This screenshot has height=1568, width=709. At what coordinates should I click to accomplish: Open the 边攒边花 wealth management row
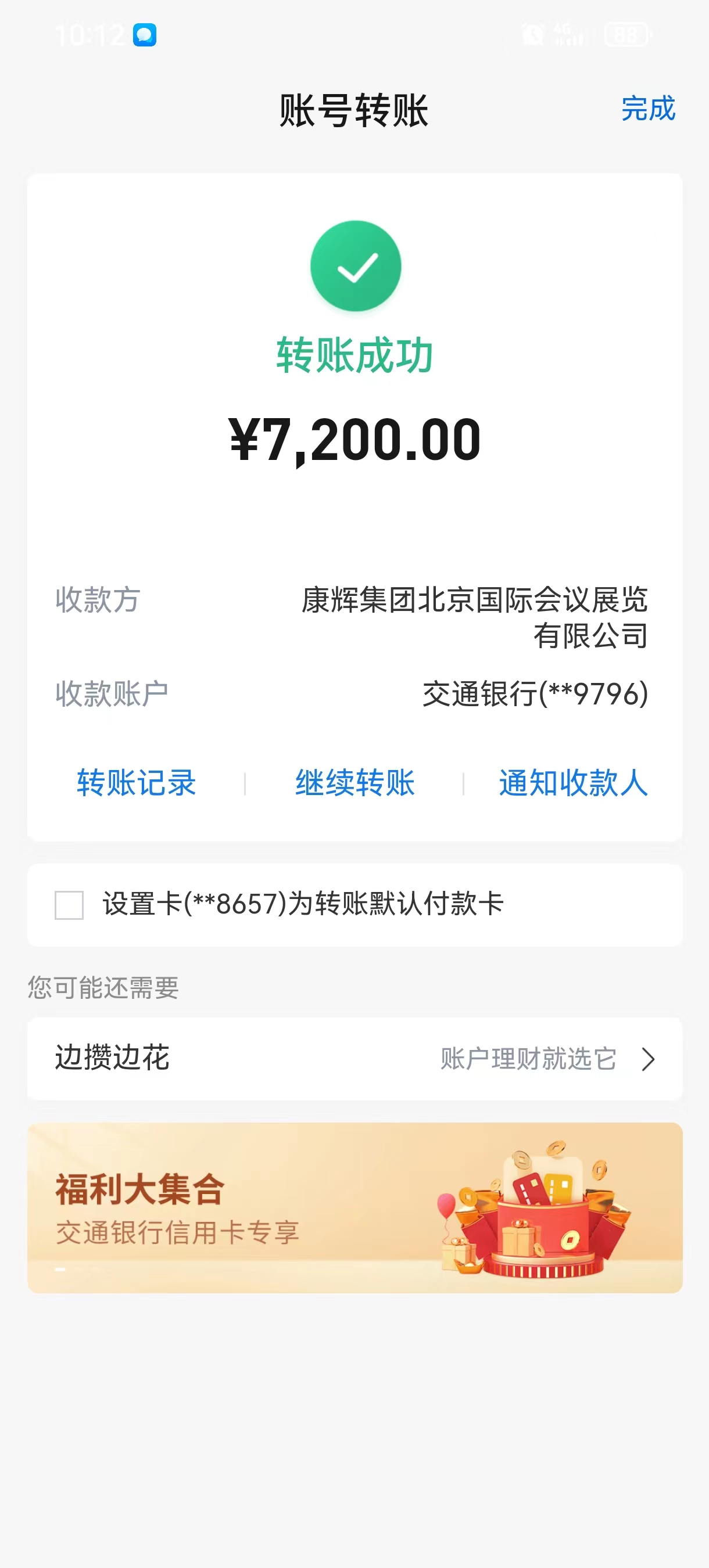pyautogui.click(x=354, y=1059)
